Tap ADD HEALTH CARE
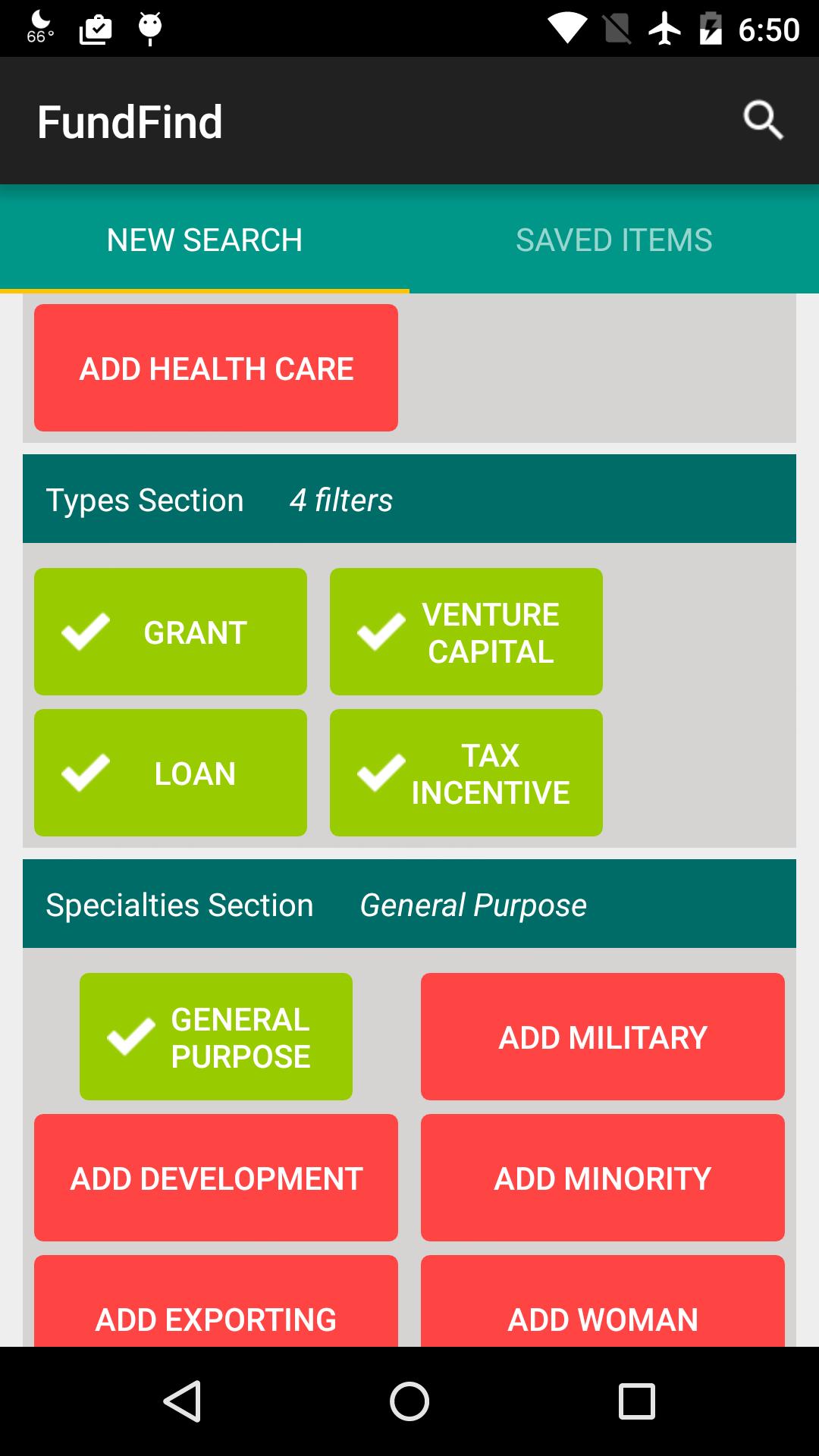Viewport: 819px width, 1456px height. coord(215,367)
